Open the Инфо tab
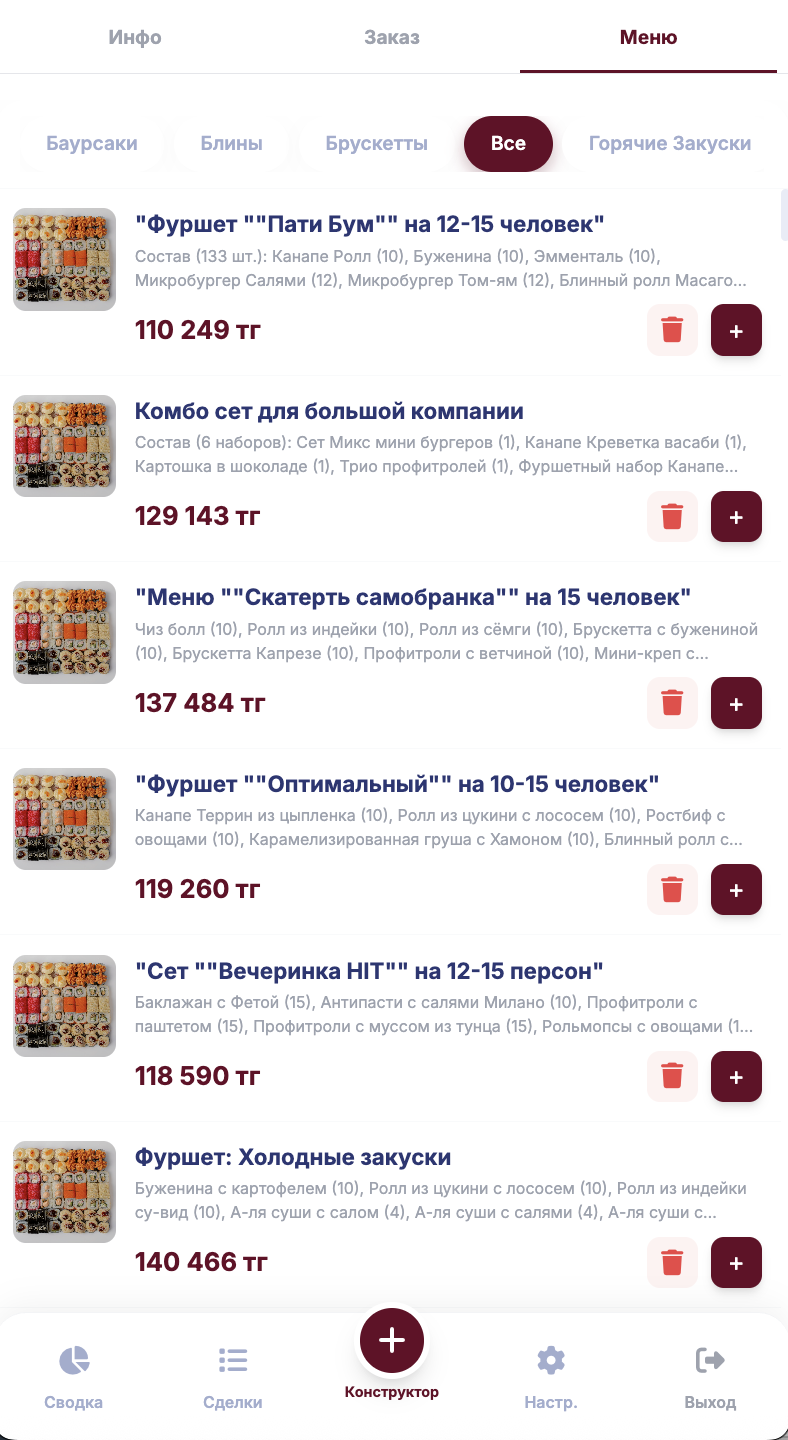Viewport: 788px width, 1440px height. (135, 37)
